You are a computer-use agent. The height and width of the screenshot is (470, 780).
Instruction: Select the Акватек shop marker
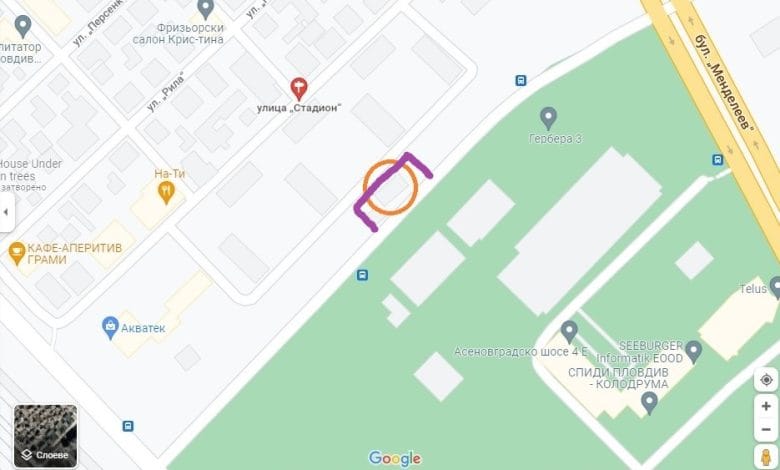(111, 326)
